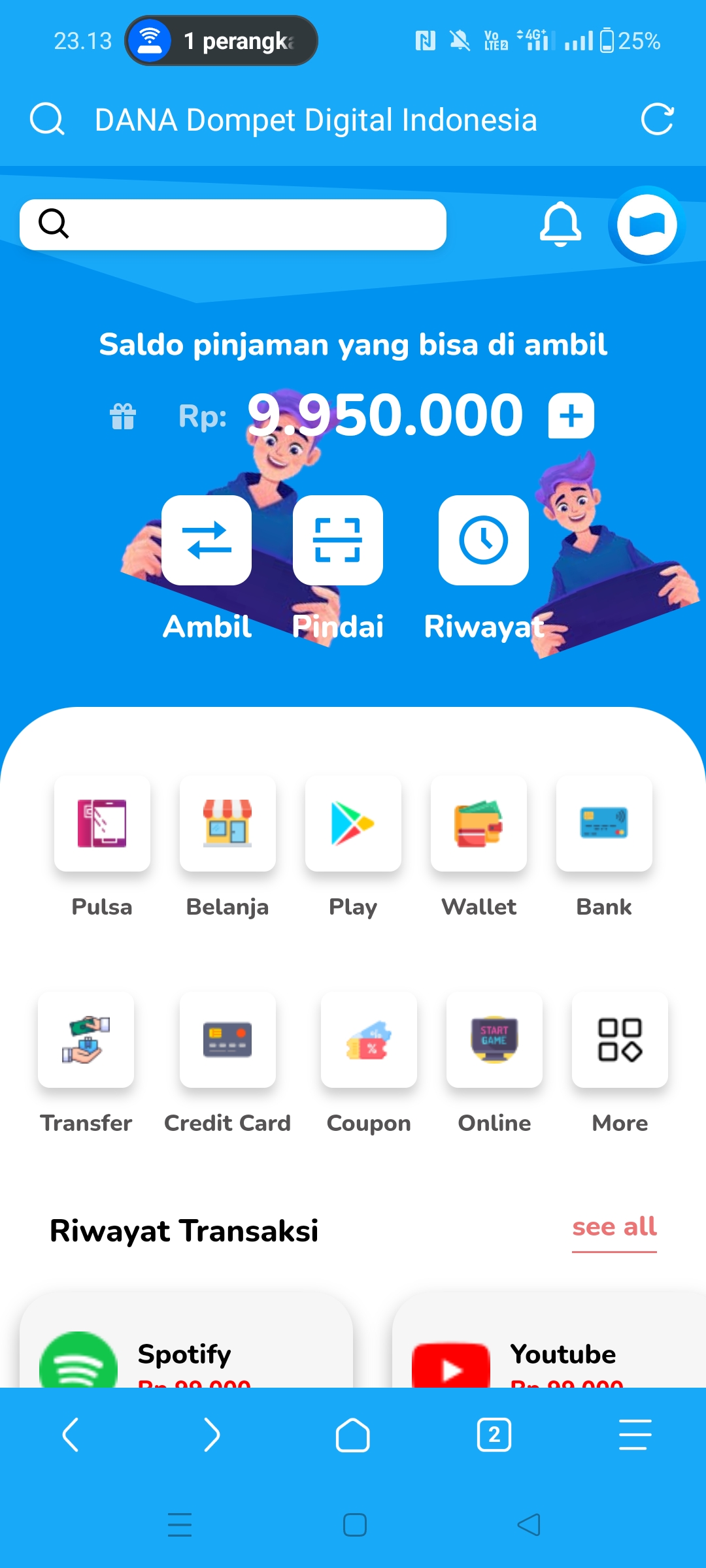
Task: Open the Belanja shopping tile
Action: tap(227, 823)
